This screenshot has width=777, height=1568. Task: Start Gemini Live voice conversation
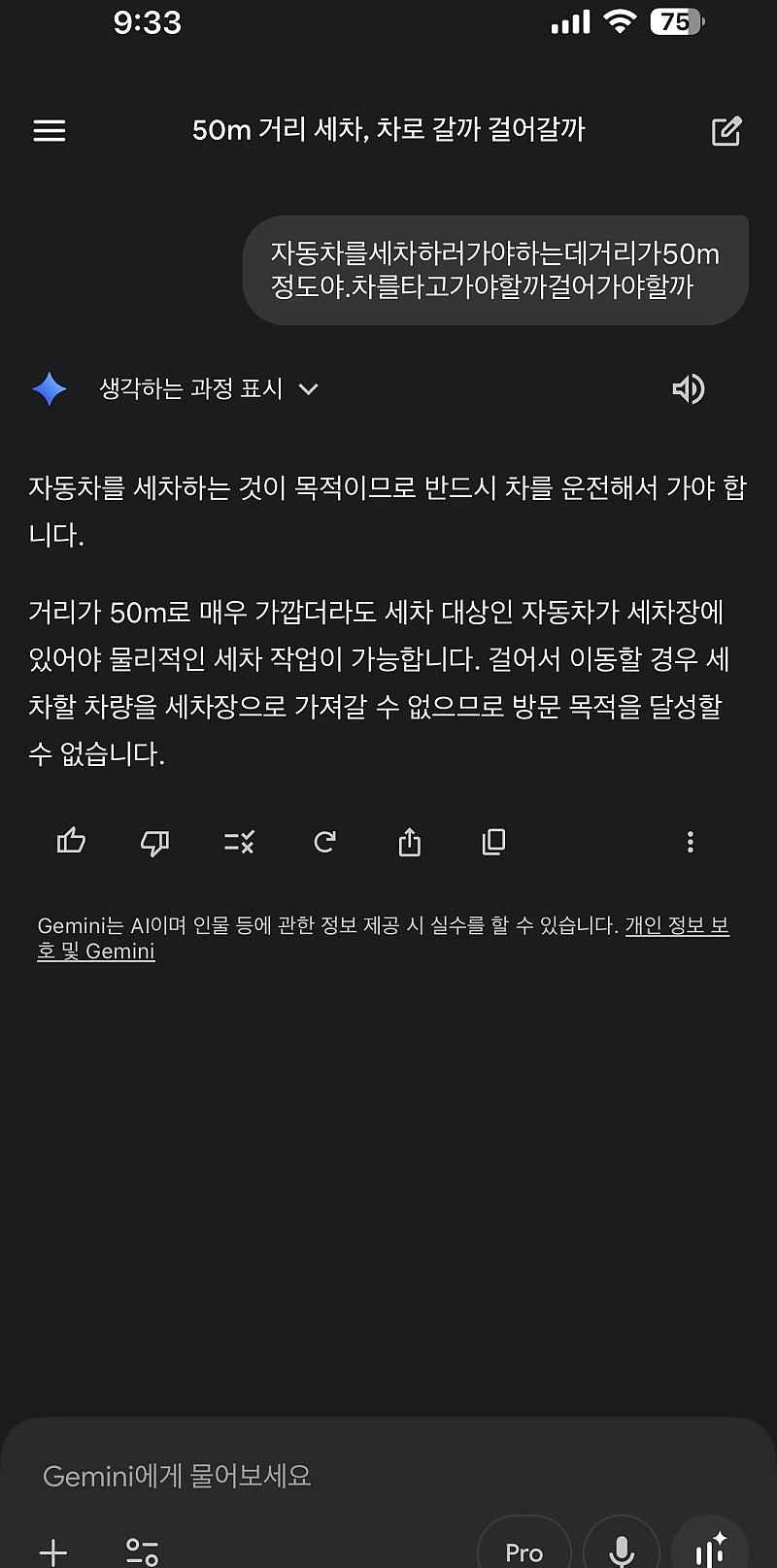tap(710, 1550)
